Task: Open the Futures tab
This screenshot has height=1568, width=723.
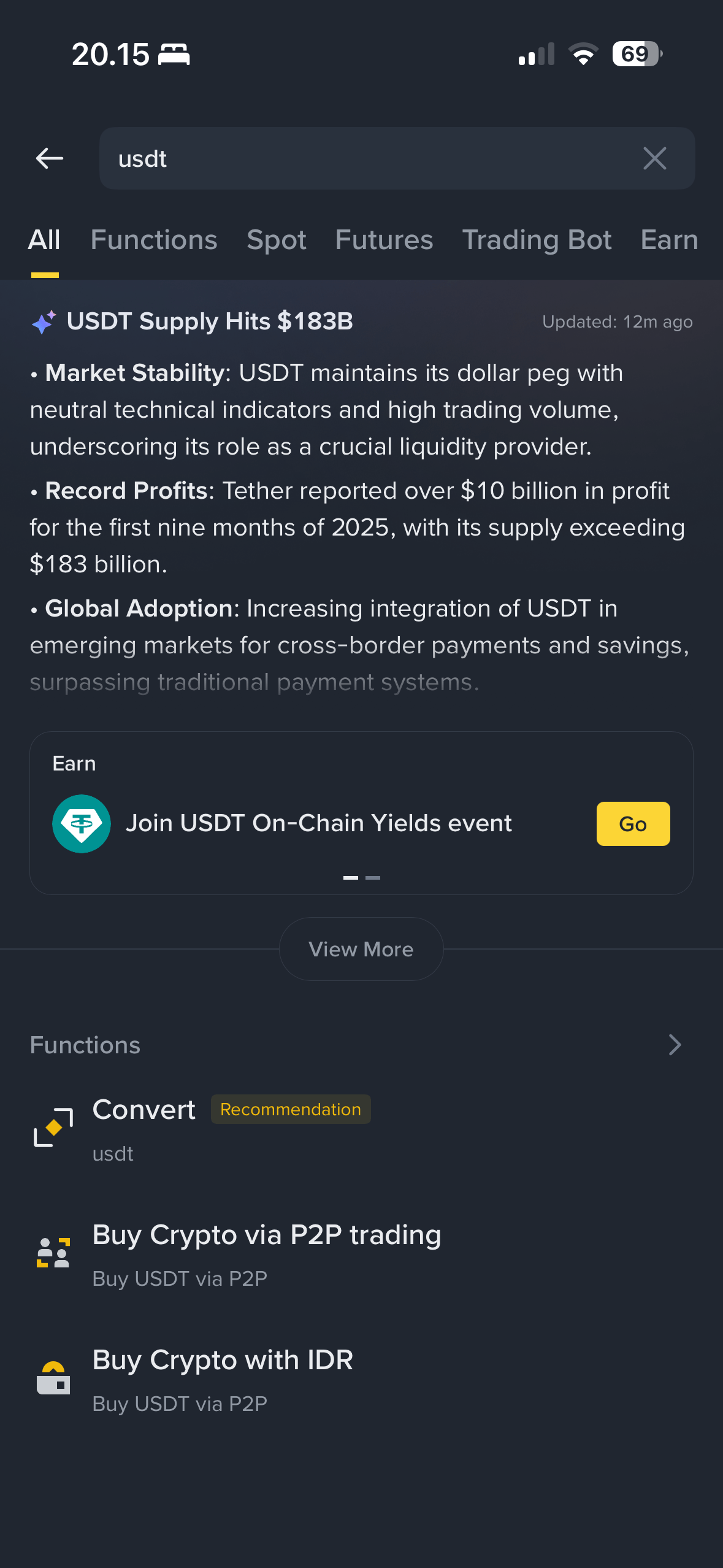Action: coord(384,240)
